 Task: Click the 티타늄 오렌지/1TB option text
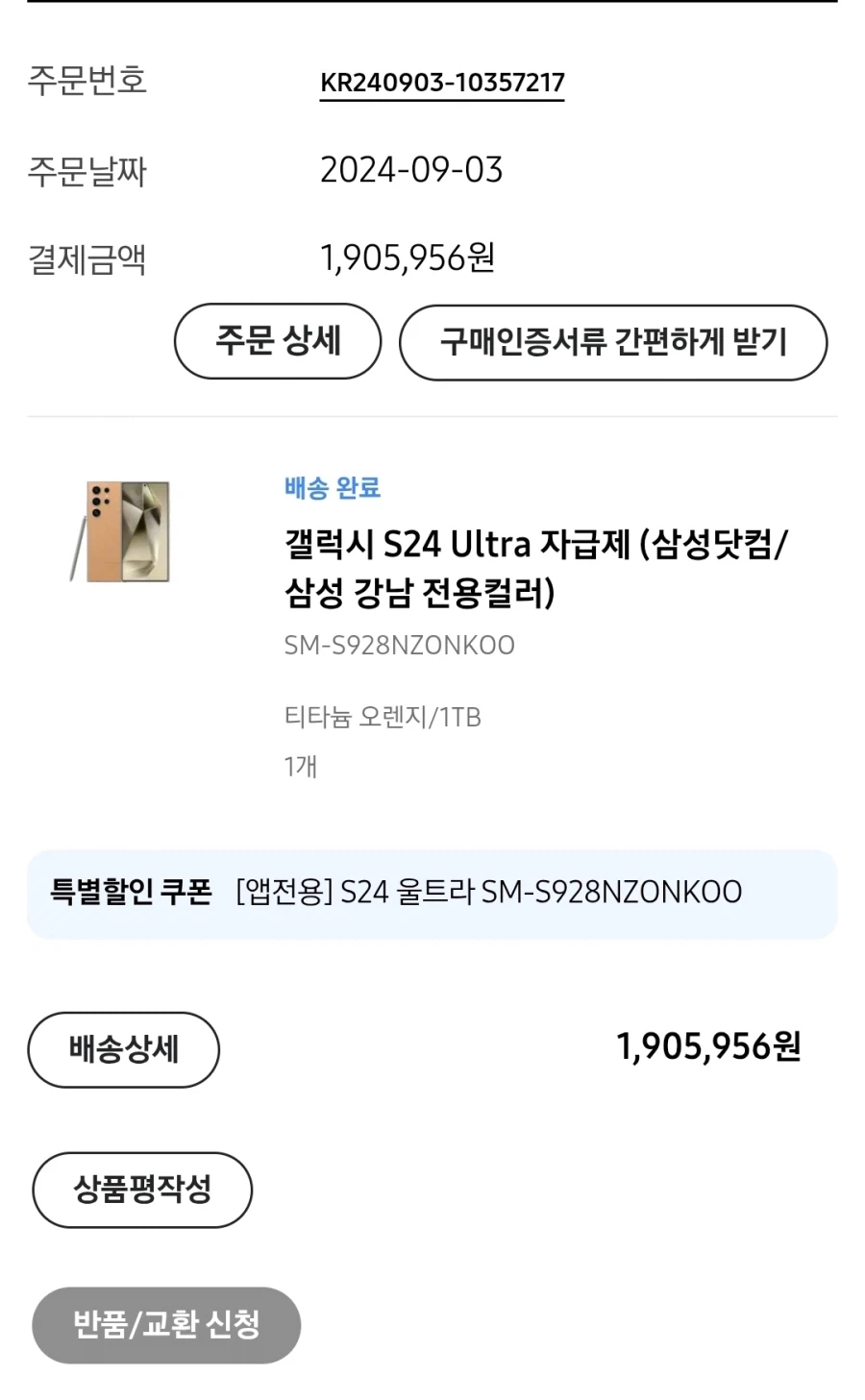[x=383, y=715]
